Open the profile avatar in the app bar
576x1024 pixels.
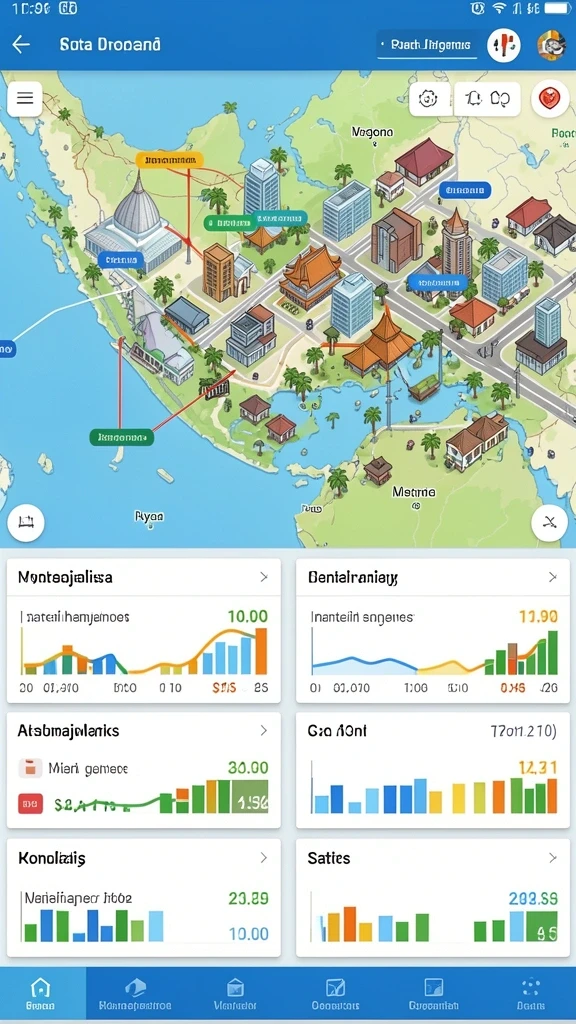[x=550, y=45]
